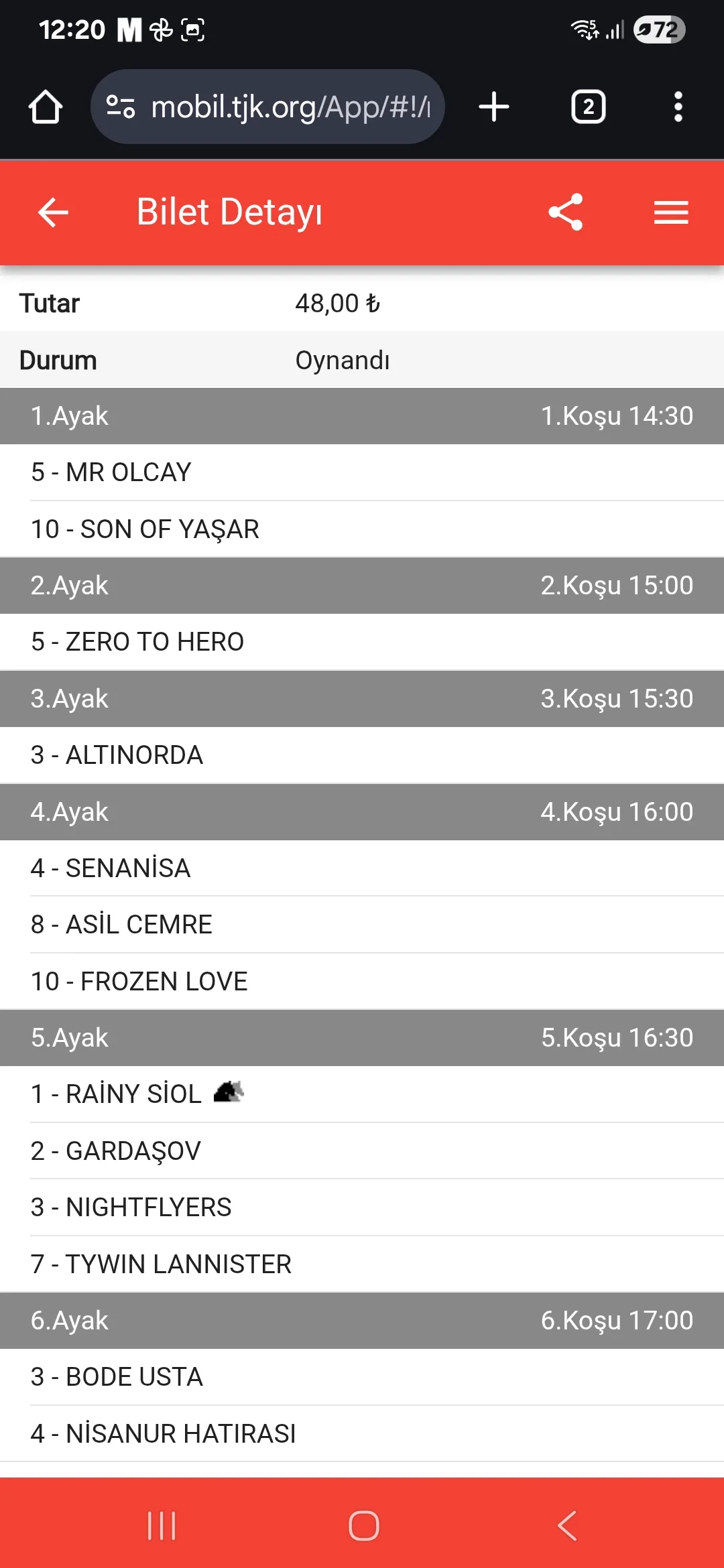Open the hamburger menu
This screenshot has height=1568, width=724.
tap(671, 212)
